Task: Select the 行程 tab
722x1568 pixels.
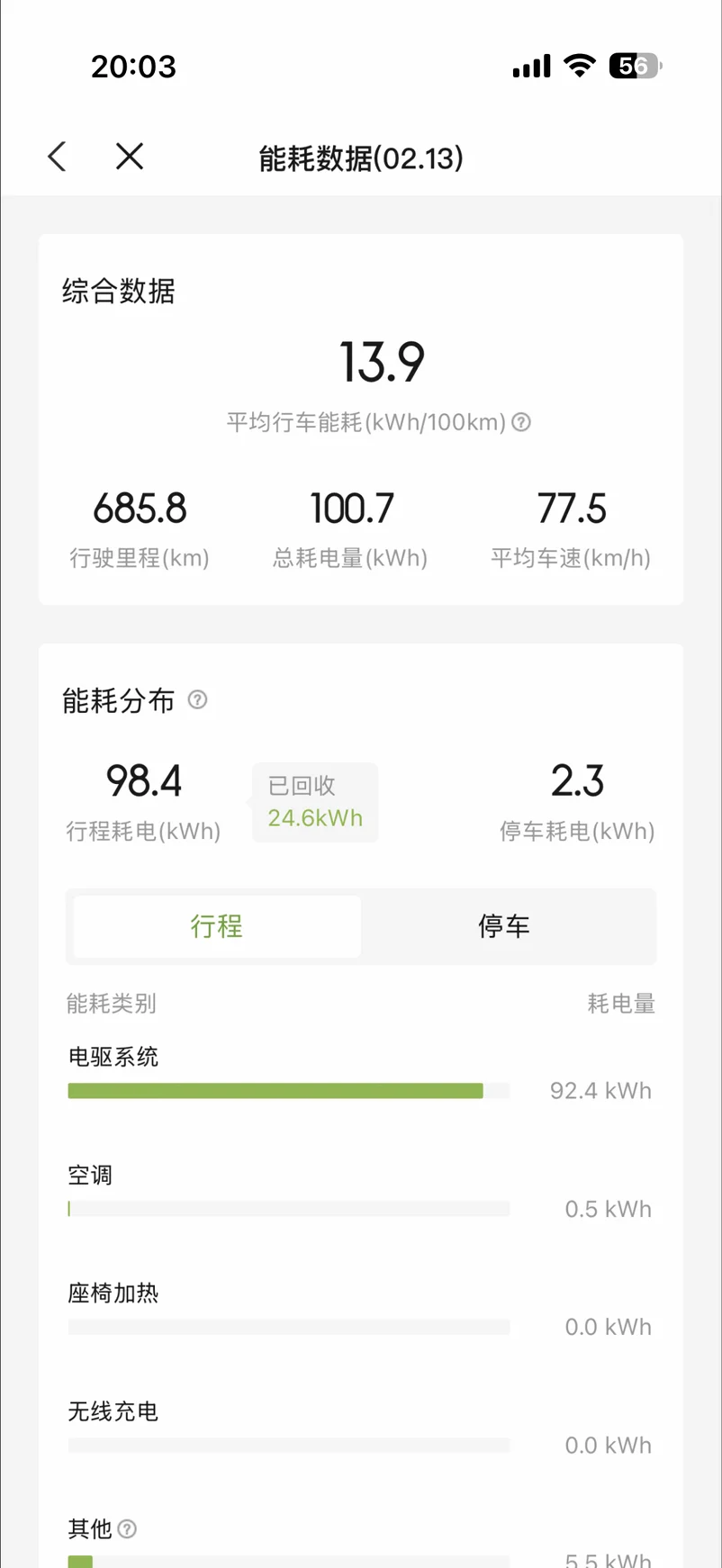Action: (217, 926)
